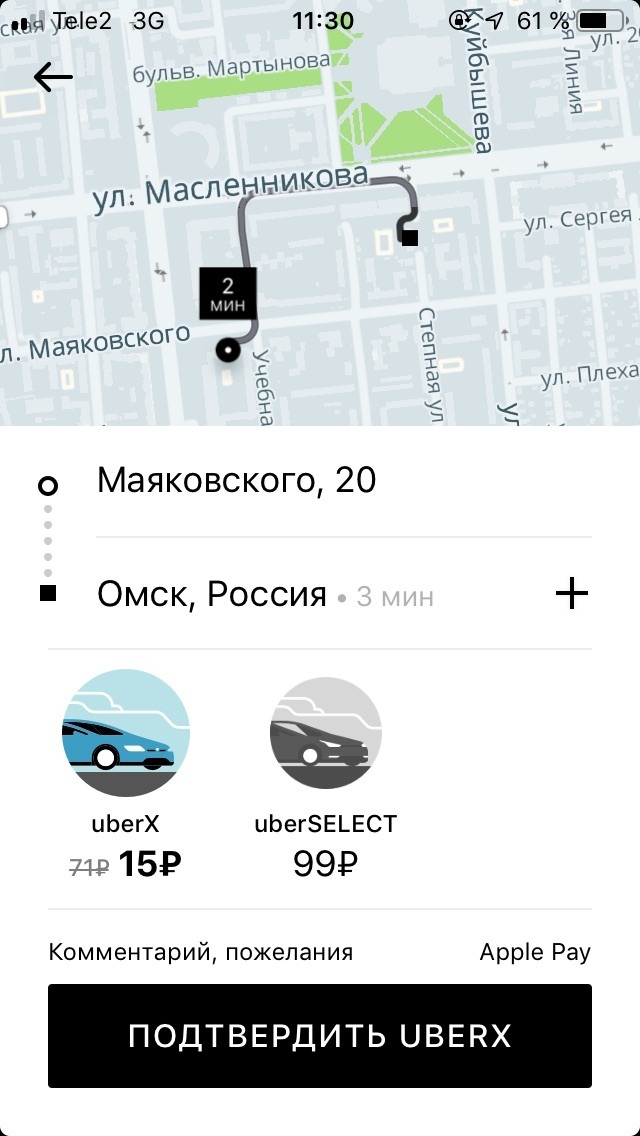Screen dimensions: 640x1136
Task: Add a stop with the plus icon
Action: click(572, 595)
